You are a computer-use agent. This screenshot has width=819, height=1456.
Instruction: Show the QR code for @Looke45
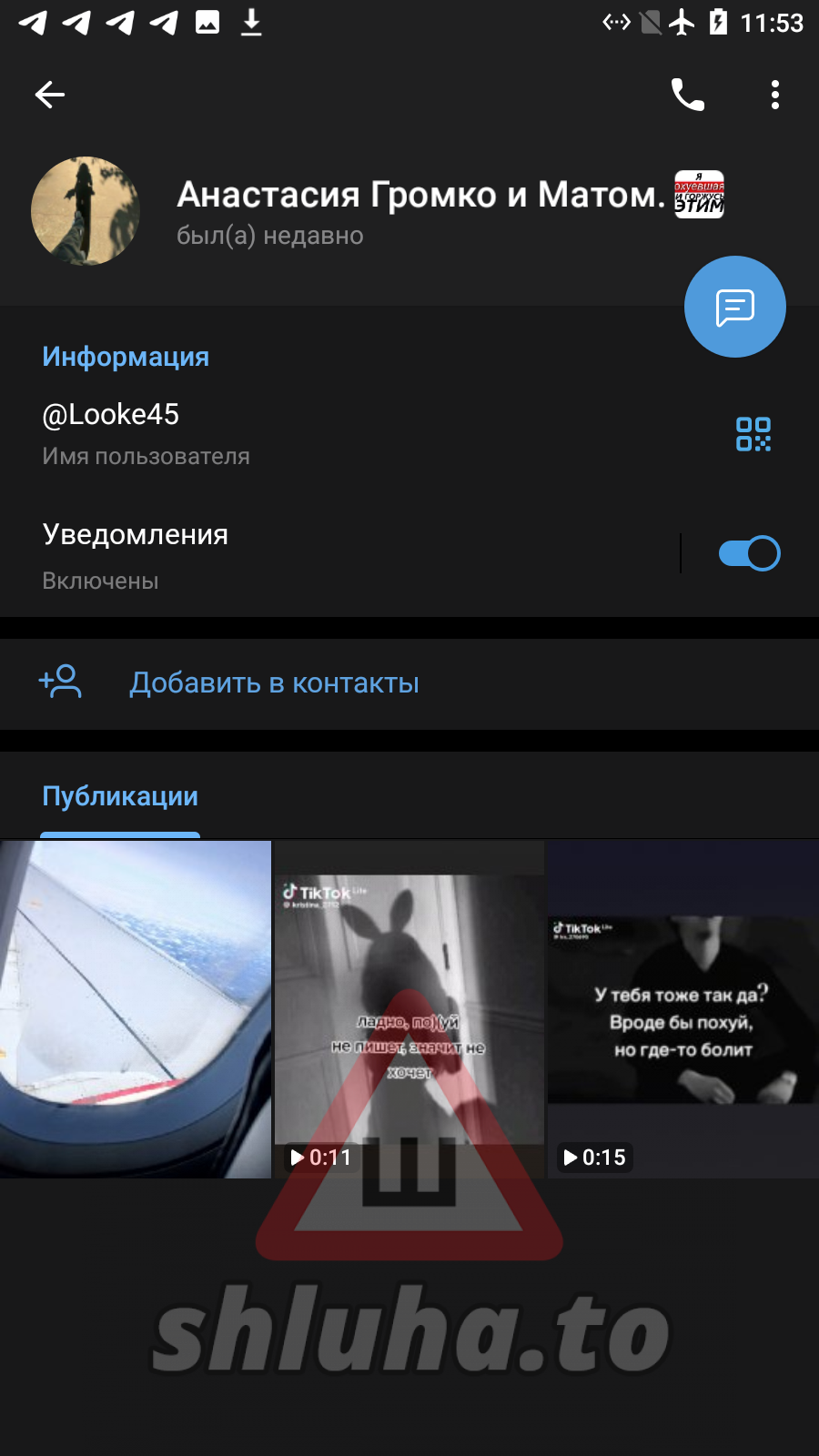[x=753, y=434]
